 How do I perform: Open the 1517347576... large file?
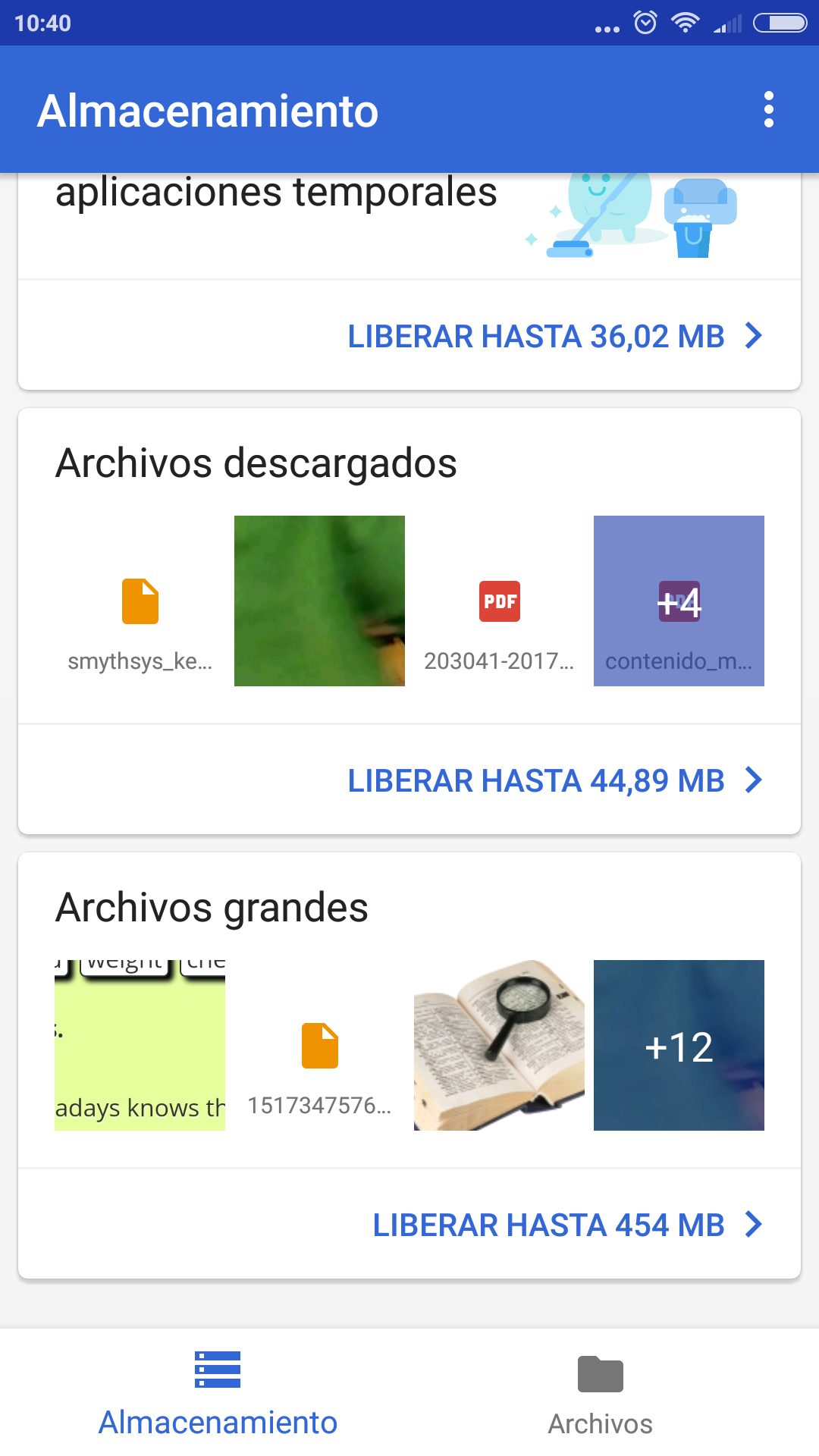[x=319, y=1045]
